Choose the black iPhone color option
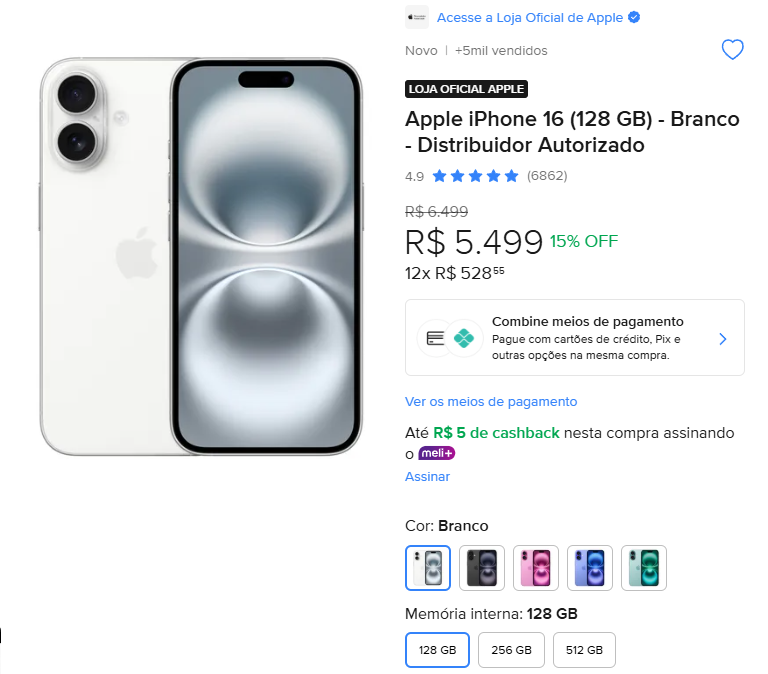This screenshot has width=768, height=674. (482, 568)
